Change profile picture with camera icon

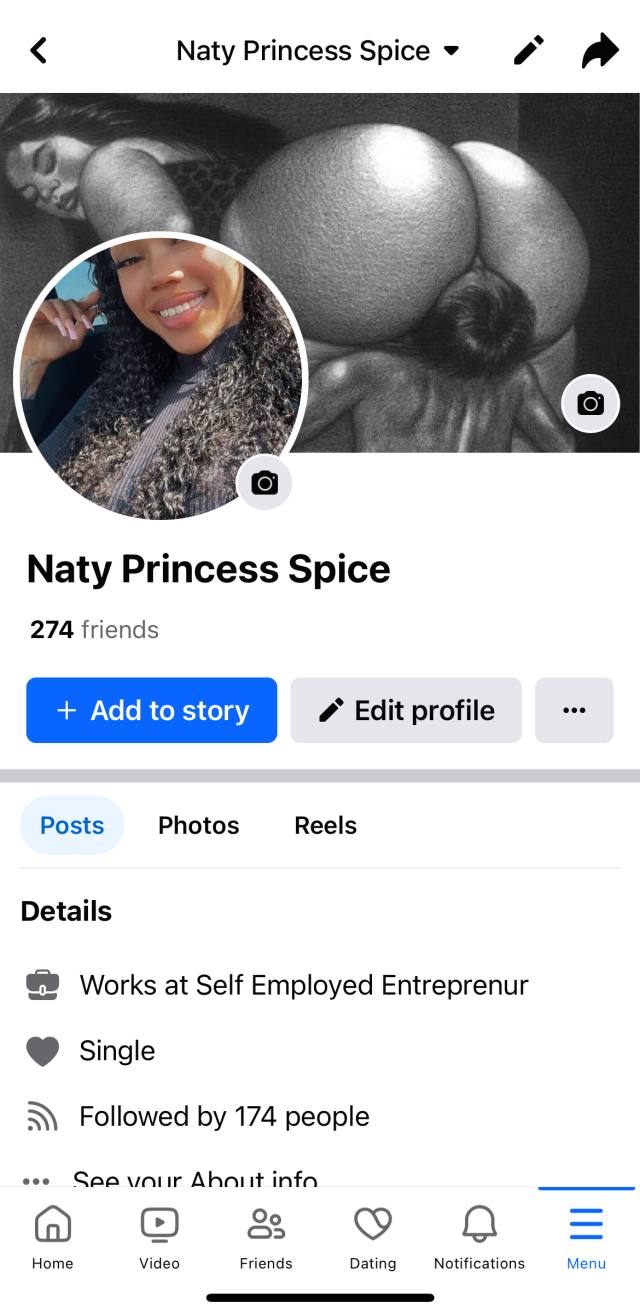click(x=264, y=483)
